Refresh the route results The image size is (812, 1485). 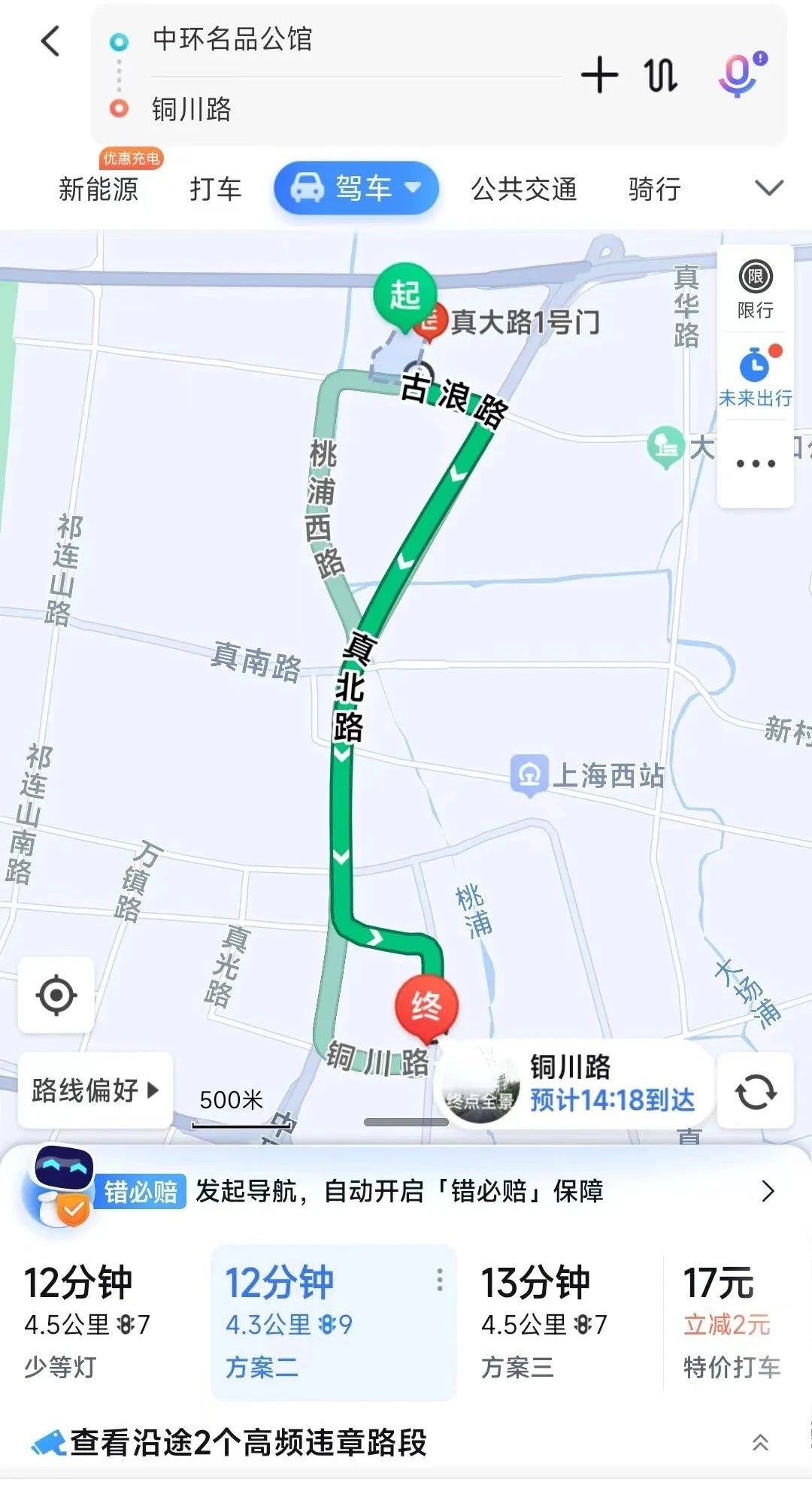click(x=755, y=1091)
